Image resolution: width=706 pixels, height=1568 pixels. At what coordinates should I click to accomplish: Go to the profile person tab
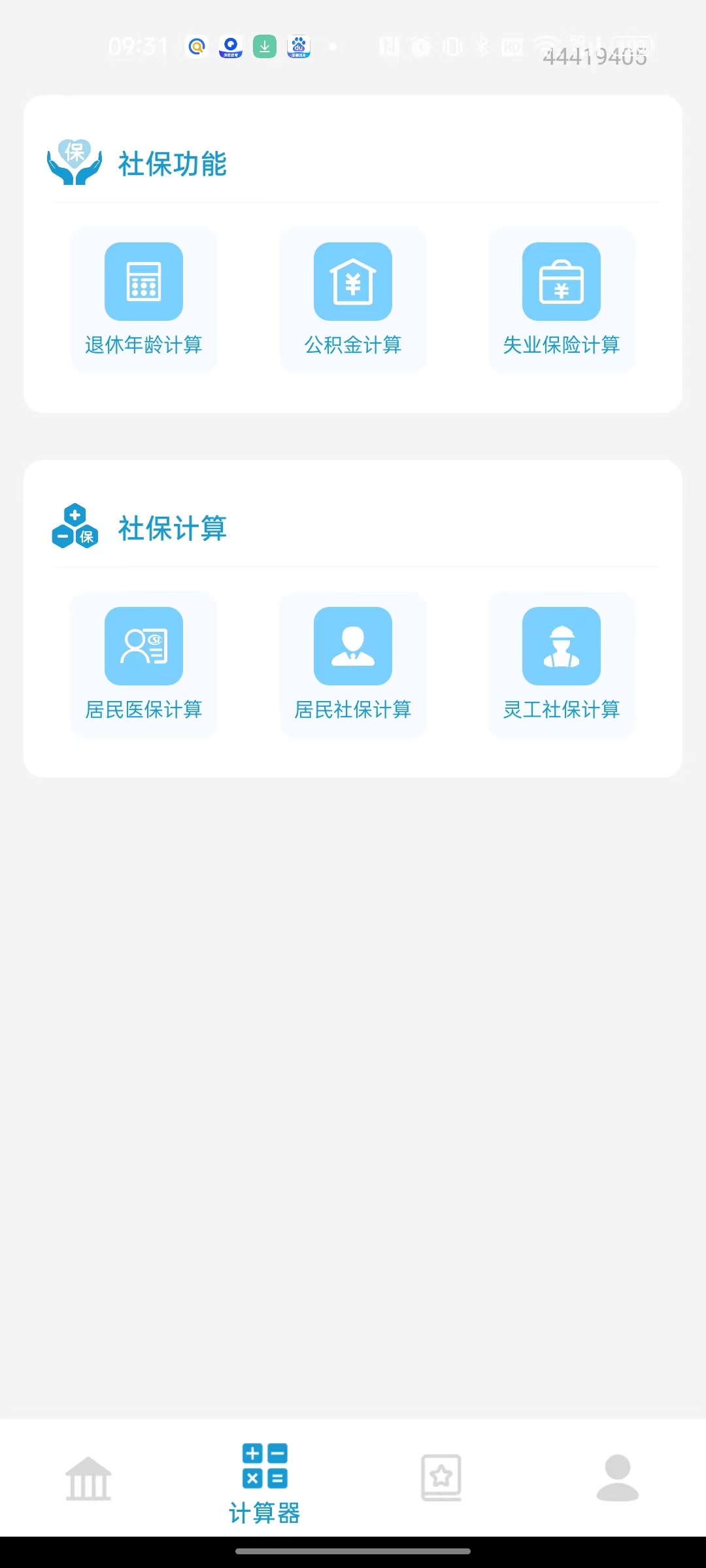pos(618,1478)
